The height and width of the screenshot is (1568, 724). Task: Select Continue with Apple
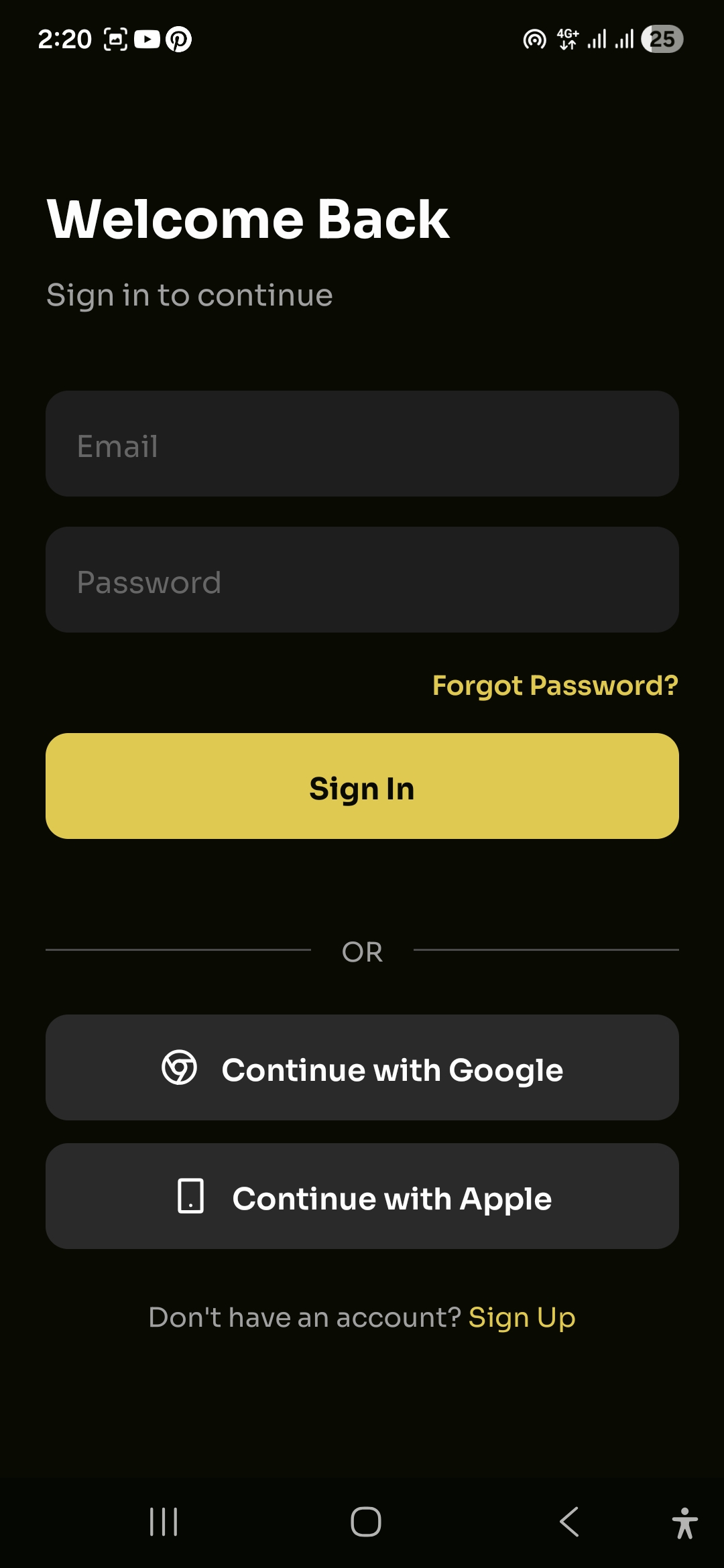(362, 1197)
